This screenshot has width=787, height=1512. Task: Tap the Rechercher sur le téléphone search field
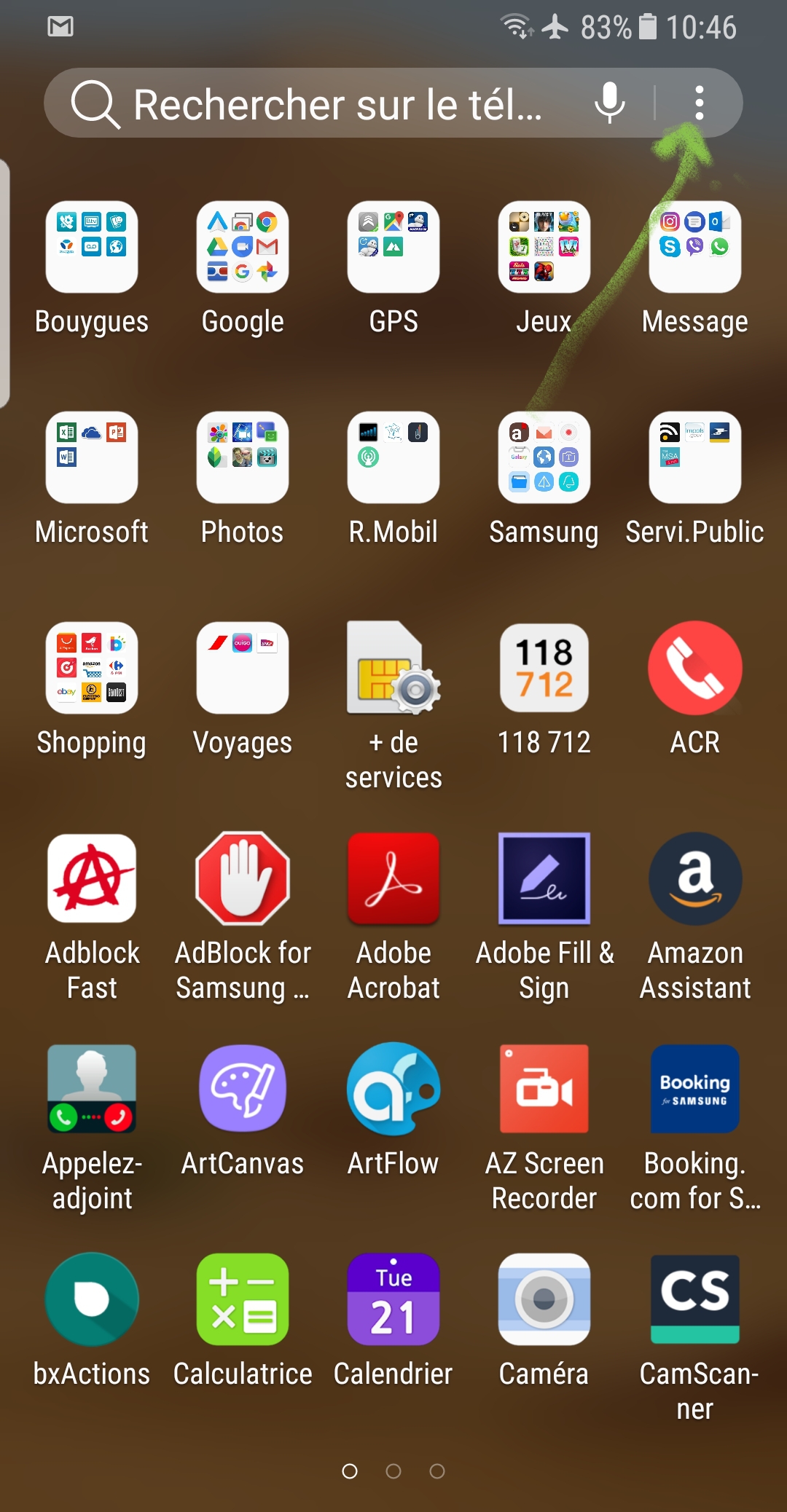coord(335,104)
